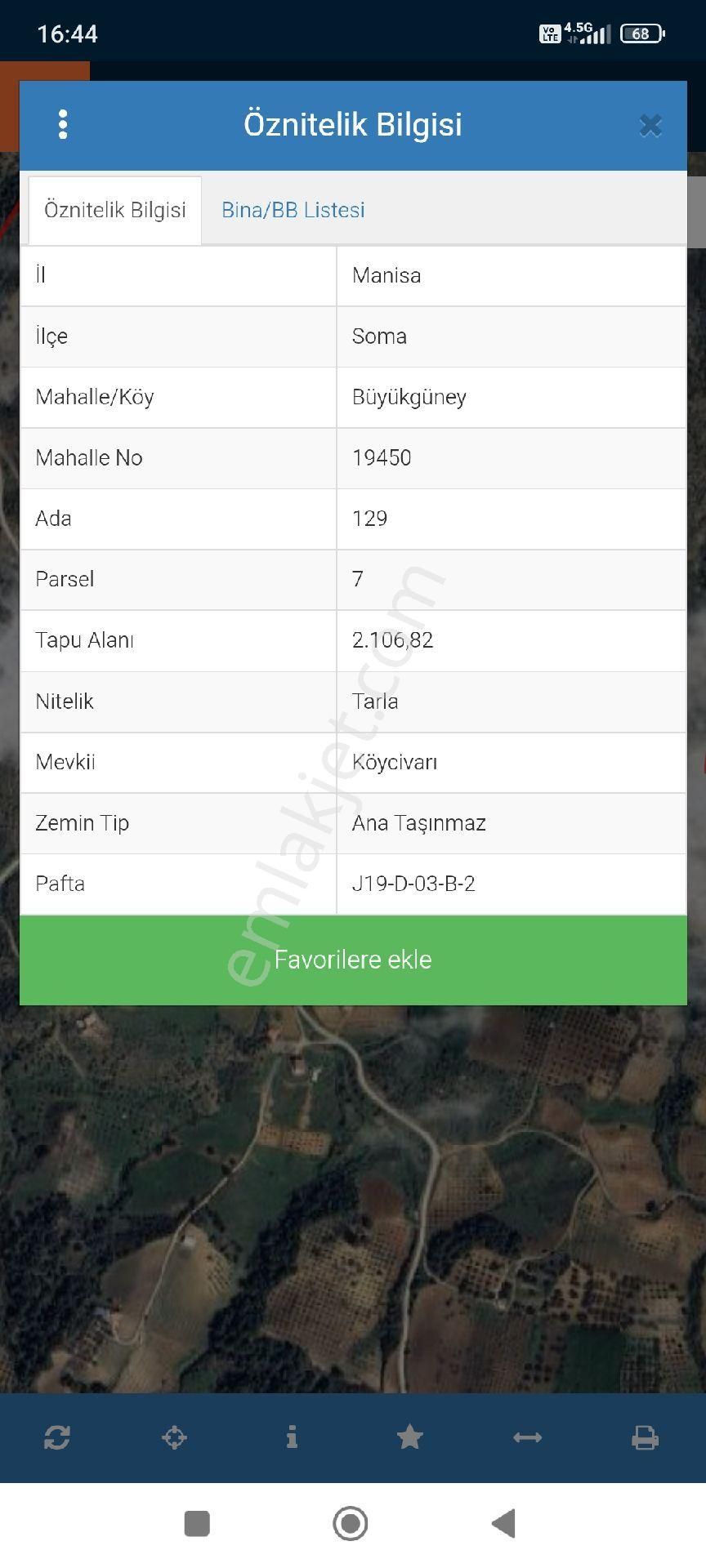Open the info icon in toolbar

coord(292,1437)
